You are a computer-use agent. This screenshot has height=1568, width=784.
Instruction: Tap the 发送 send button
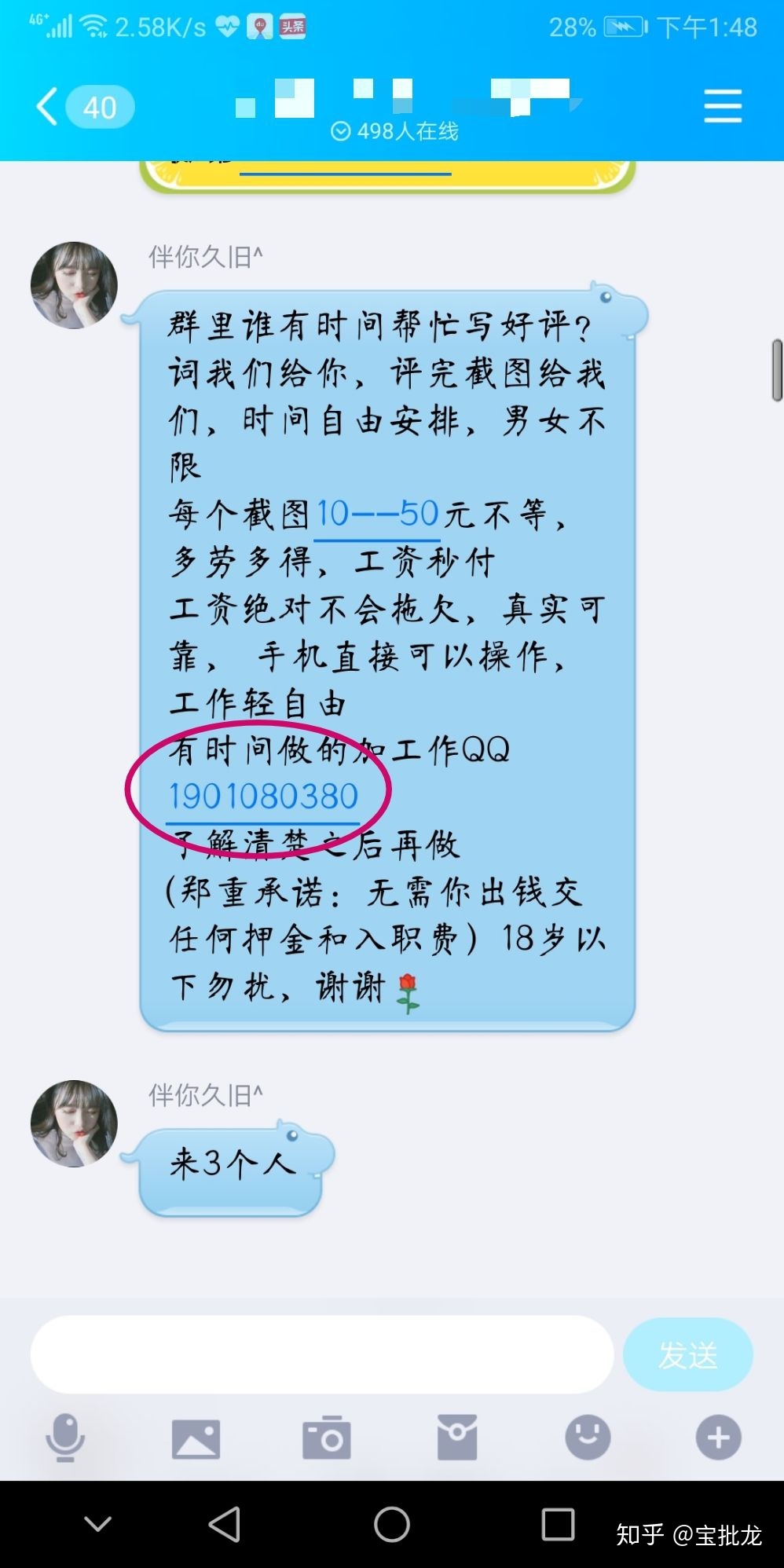pyautogui.click(x=687, y=1355)
